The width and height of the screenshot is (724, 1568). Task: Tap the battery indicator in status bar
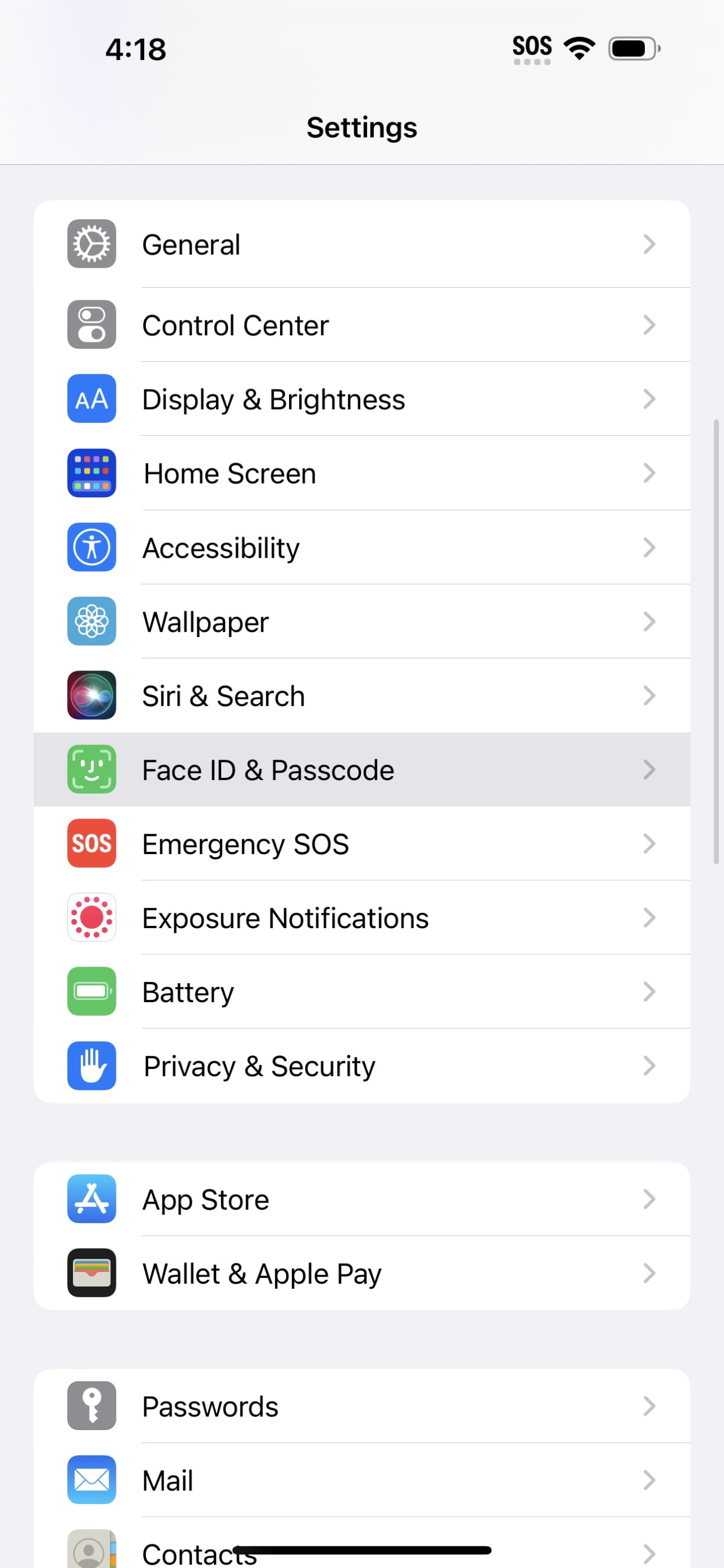click(x=633, y=48)
